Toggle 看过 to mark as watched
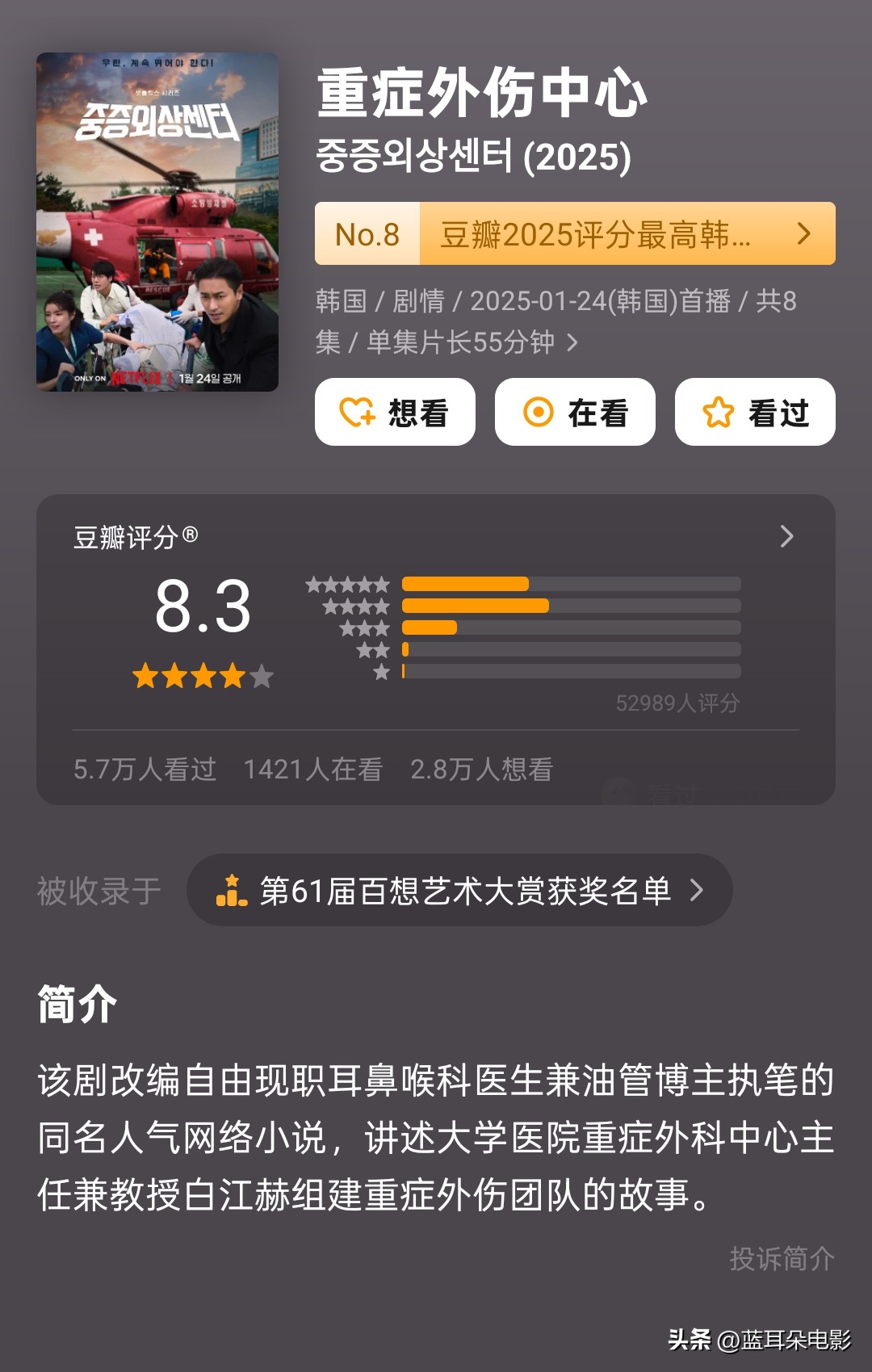The width and height of the screenshot is (872, 1372). (x=753, y=412)
